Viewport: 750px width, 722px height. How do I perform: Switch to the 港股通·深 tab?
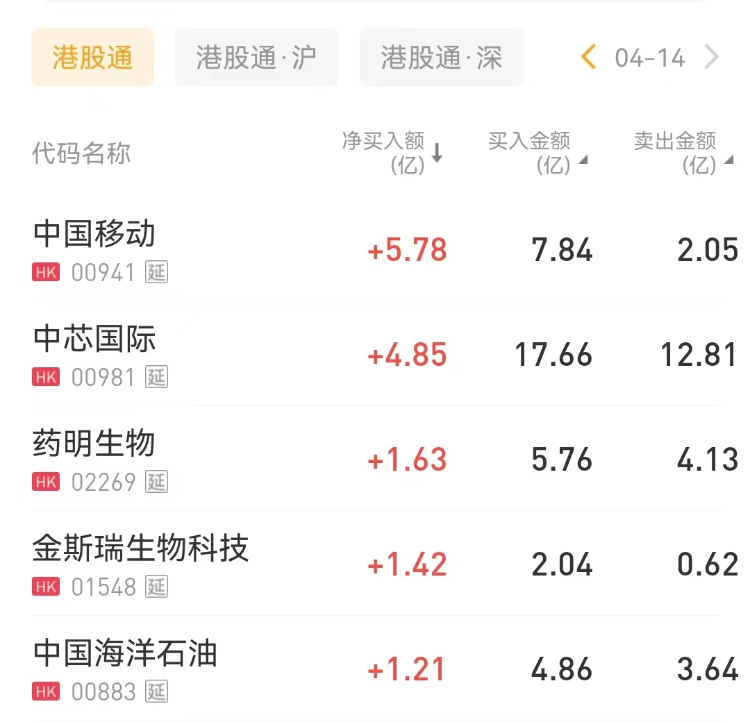tap(441, 58)
